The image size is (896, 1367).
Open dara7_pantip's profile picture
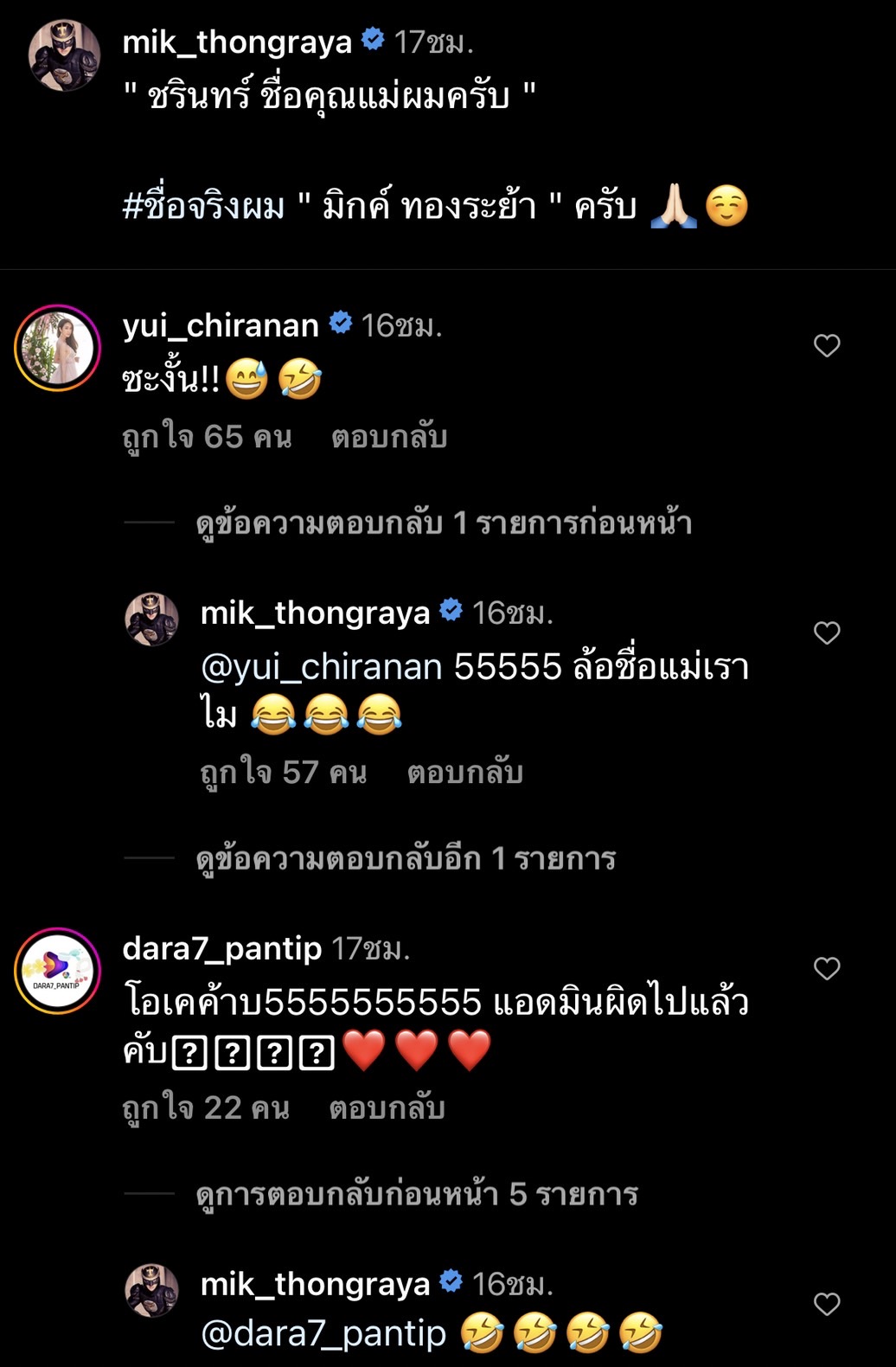point(58,971)
